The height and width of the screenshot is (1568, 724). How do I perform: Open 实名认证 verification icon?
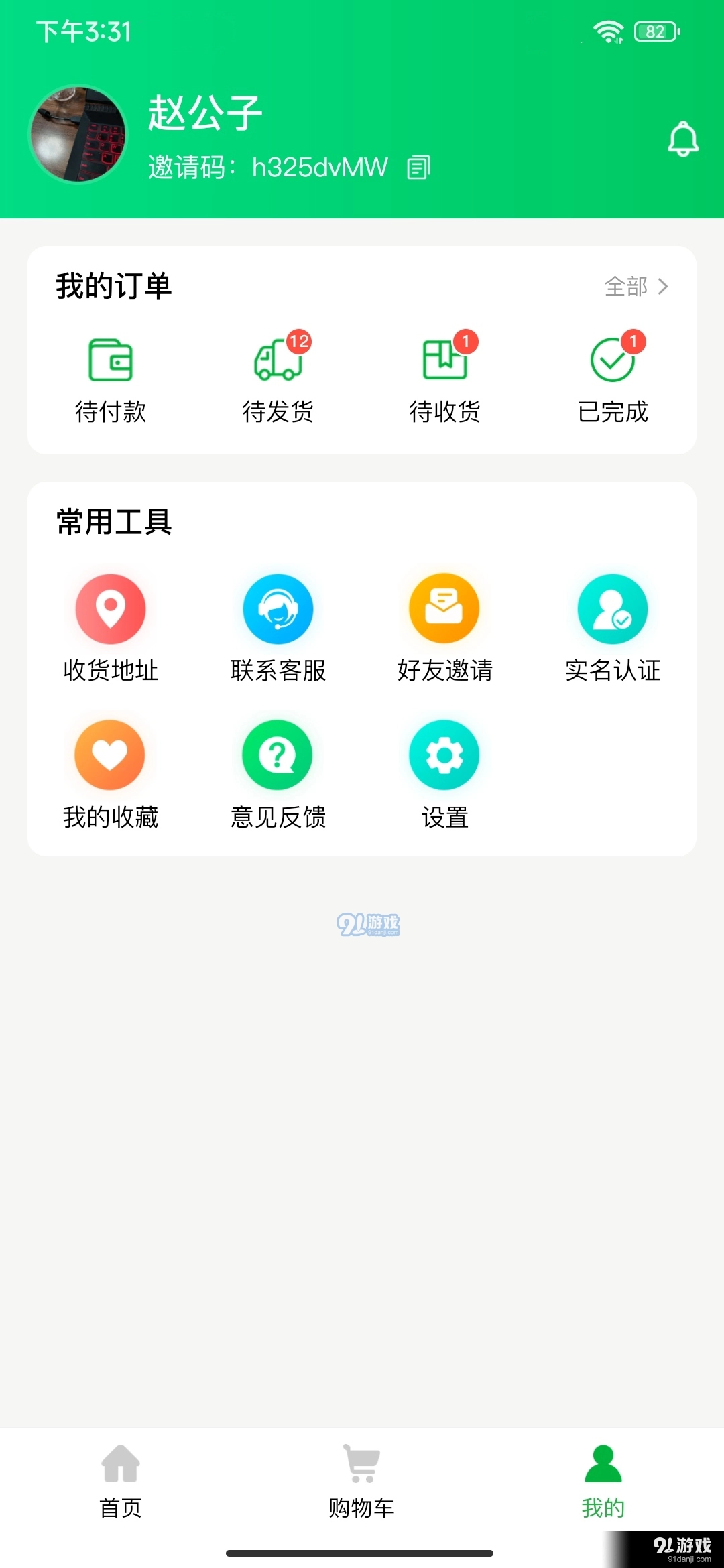612,608
